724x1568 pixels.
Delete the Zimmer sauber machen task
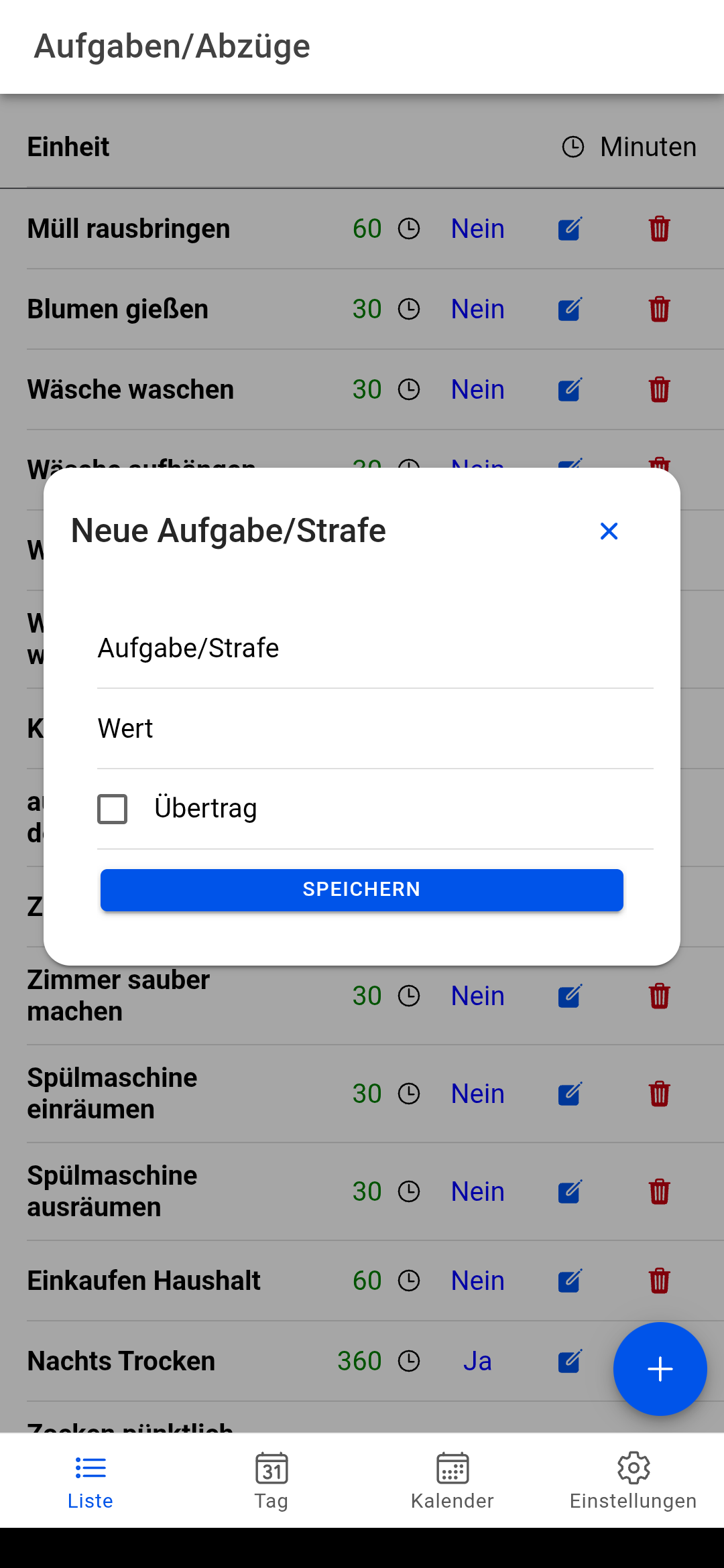660,996
